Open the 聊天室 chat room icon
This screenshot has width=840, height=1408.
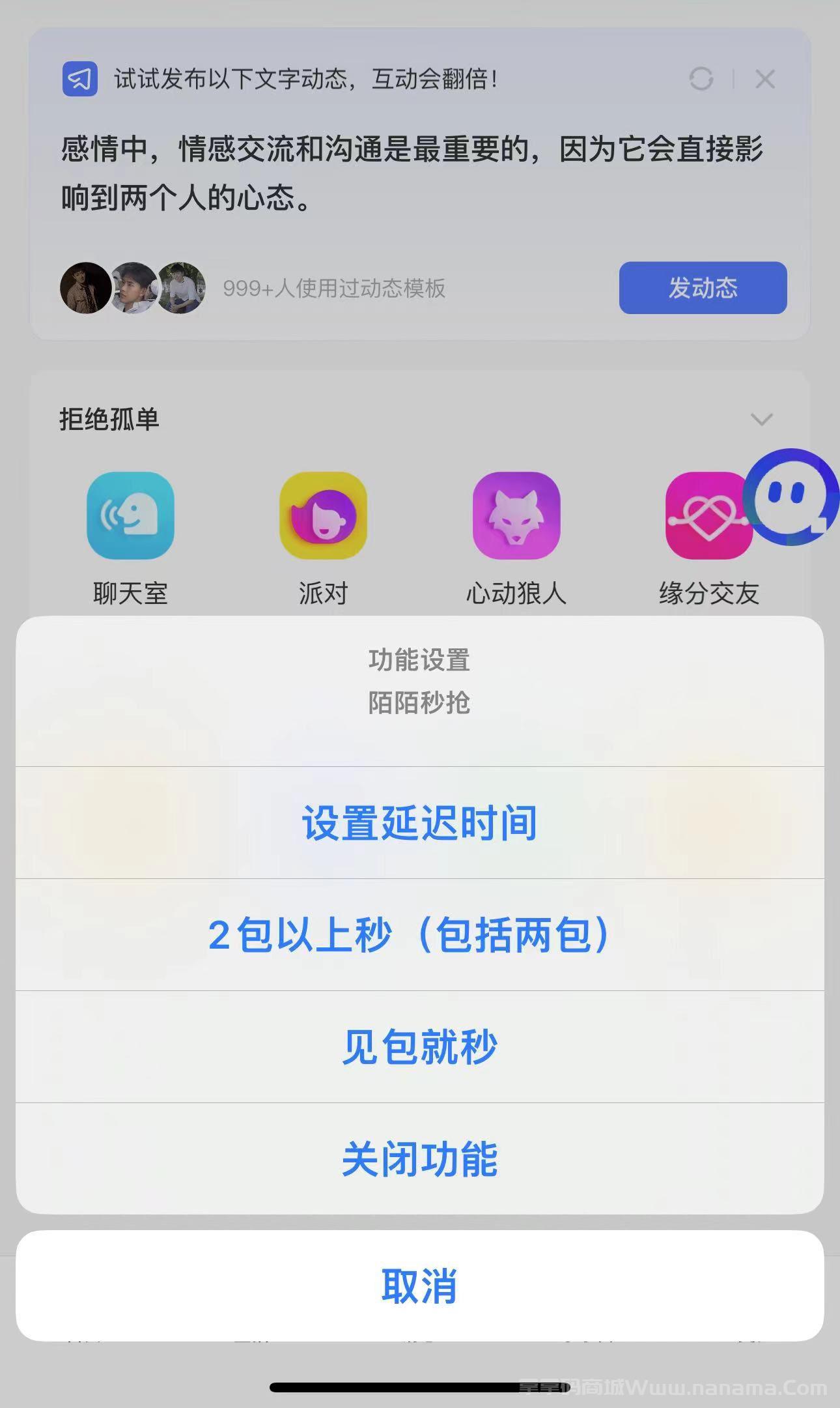130,517
